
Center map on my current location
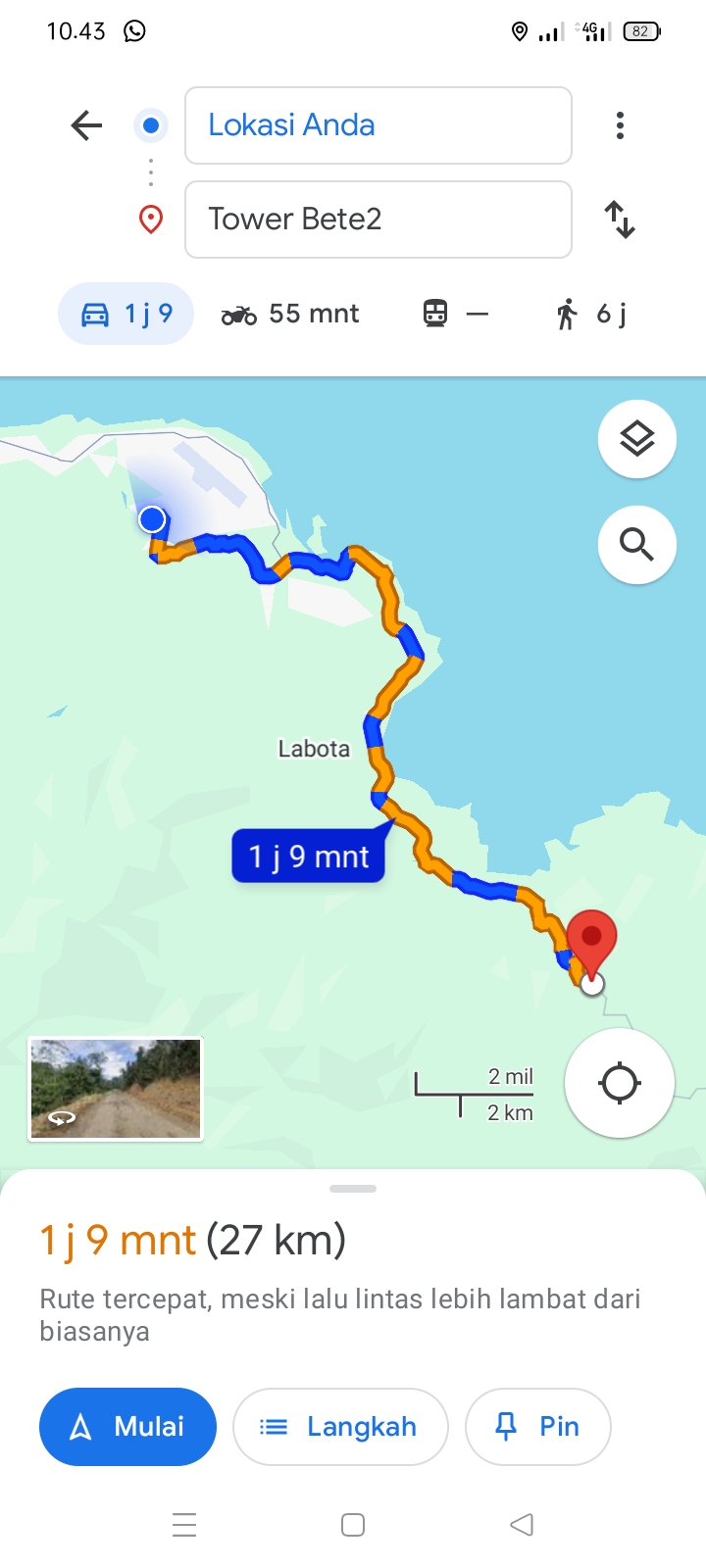[x=620, y=1083]
